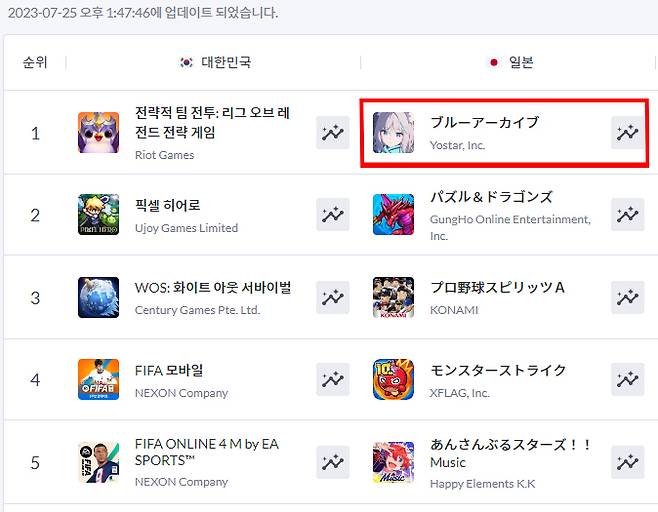Open the ブルーアーカイブ app details
The height and width of the screenshot is (512, 658).
(x=484, y=122)
